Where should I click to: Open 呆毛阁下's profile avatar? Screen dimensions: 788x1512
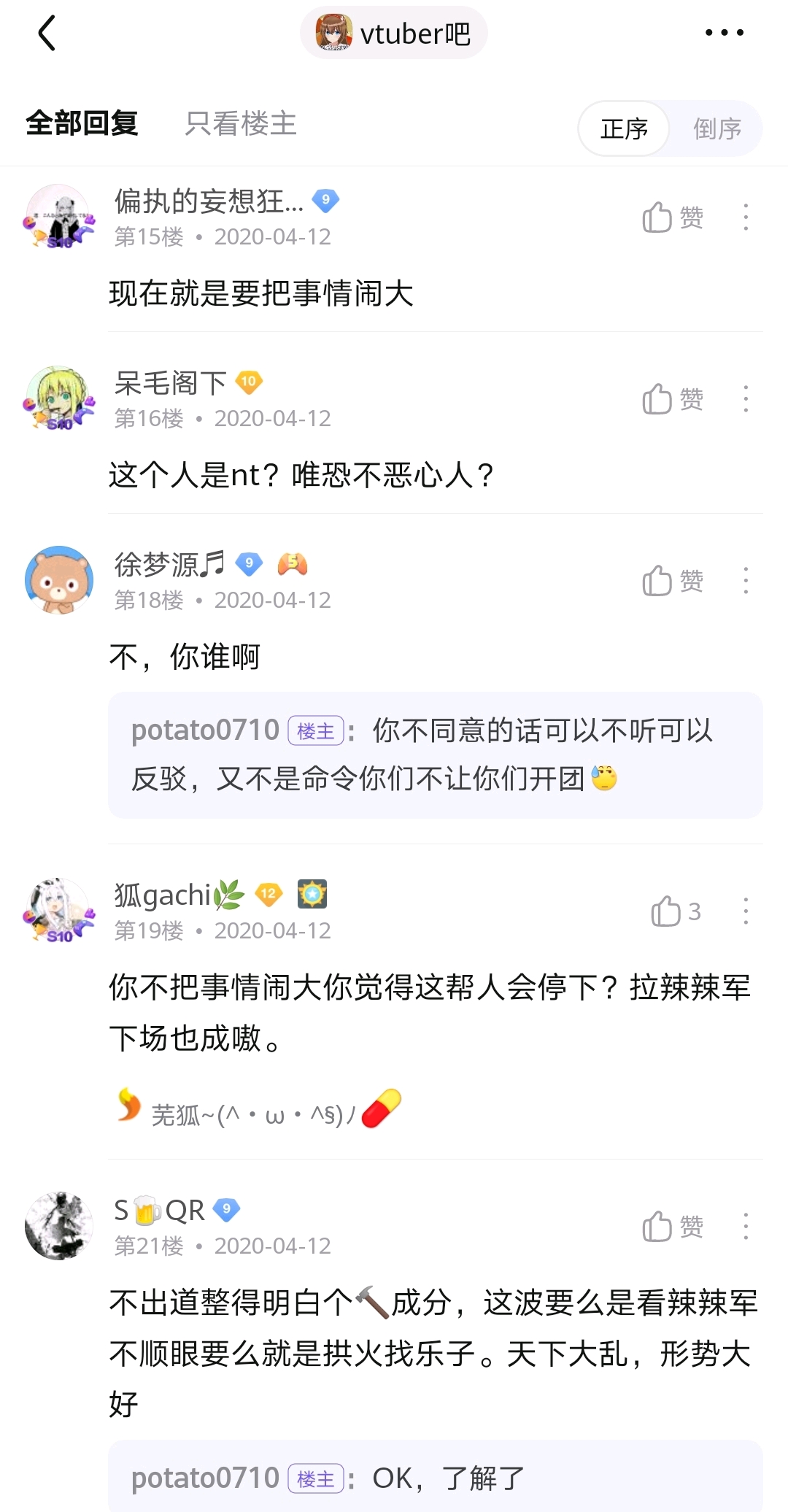pyautogui.click(x=60, y=398)
